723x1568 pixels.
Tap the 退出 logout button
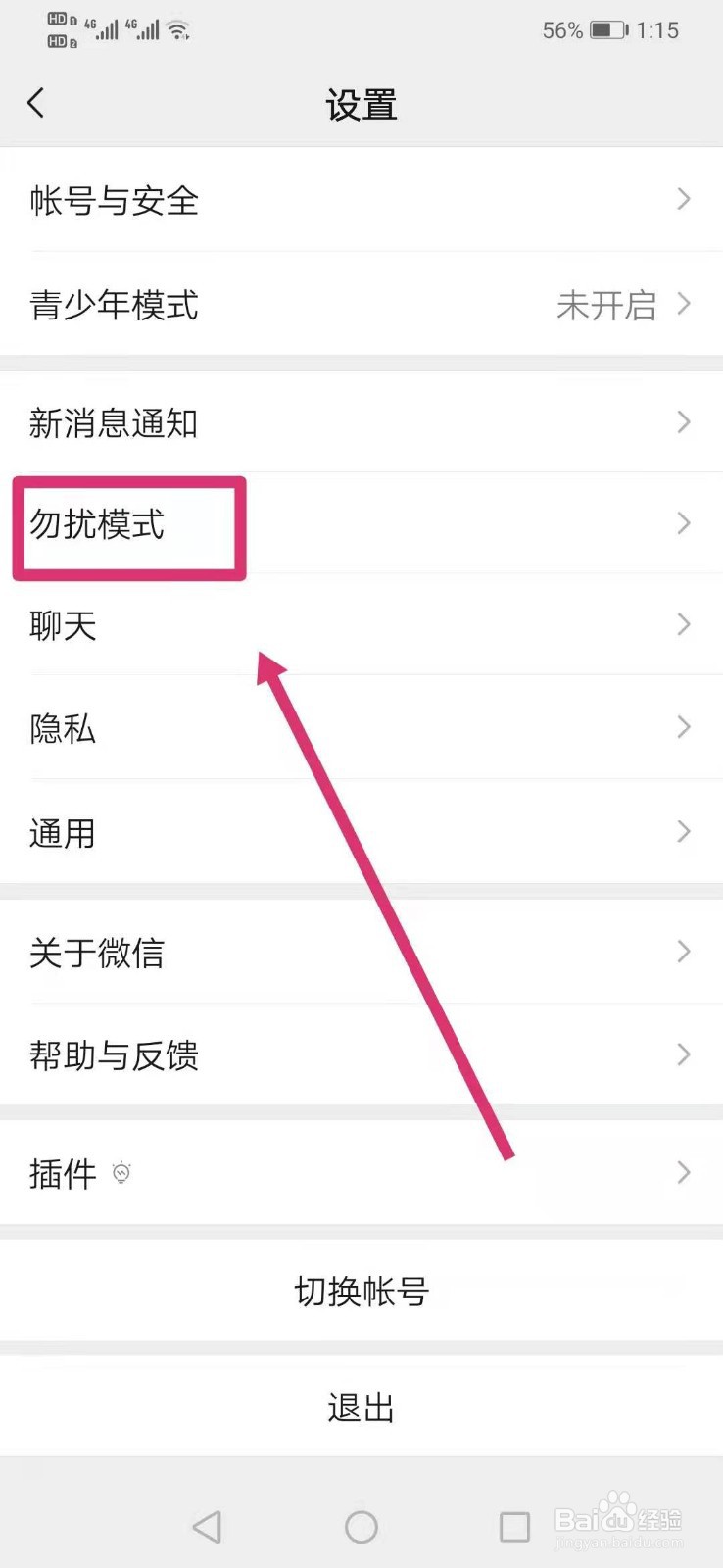(361, 1406)
